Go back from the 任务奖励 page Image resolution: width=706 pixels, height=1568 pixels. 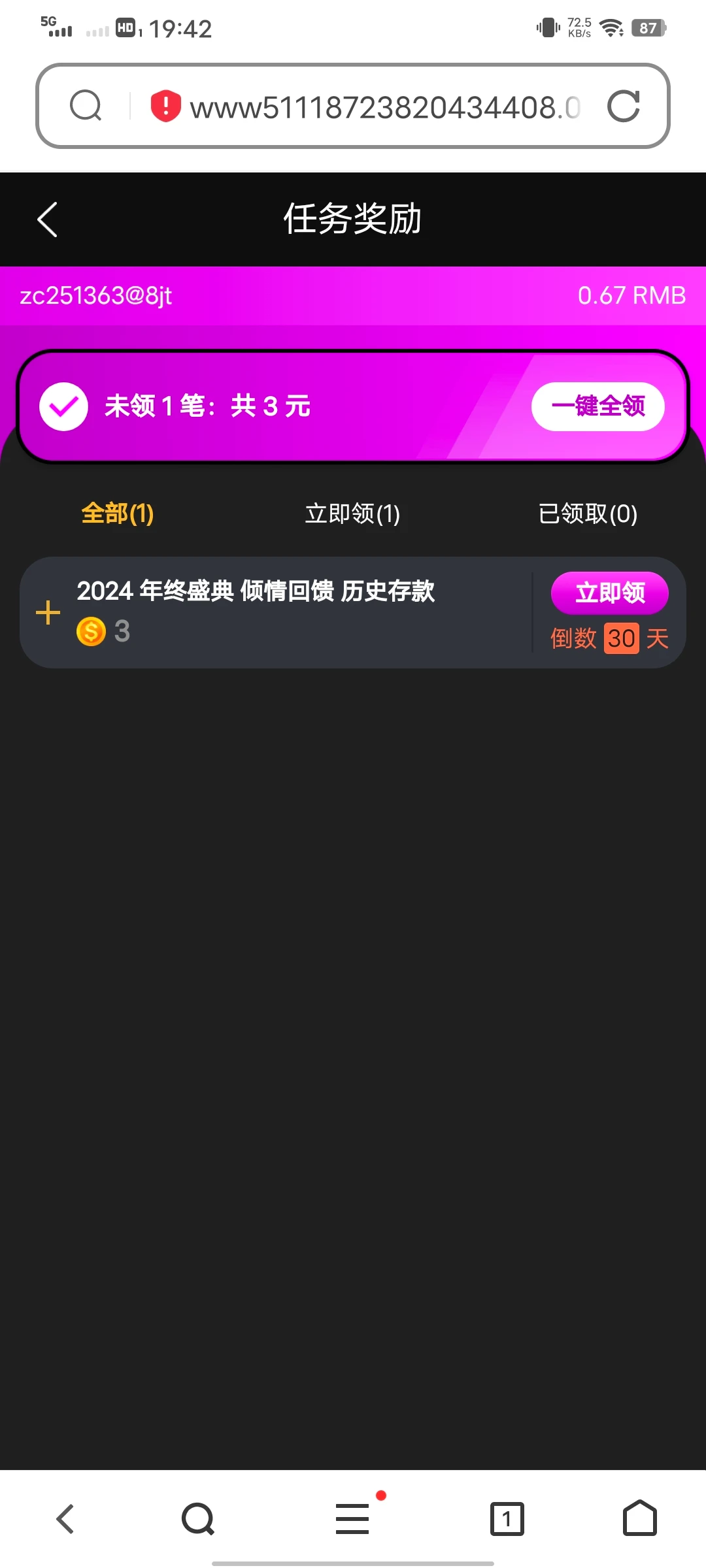48,220
